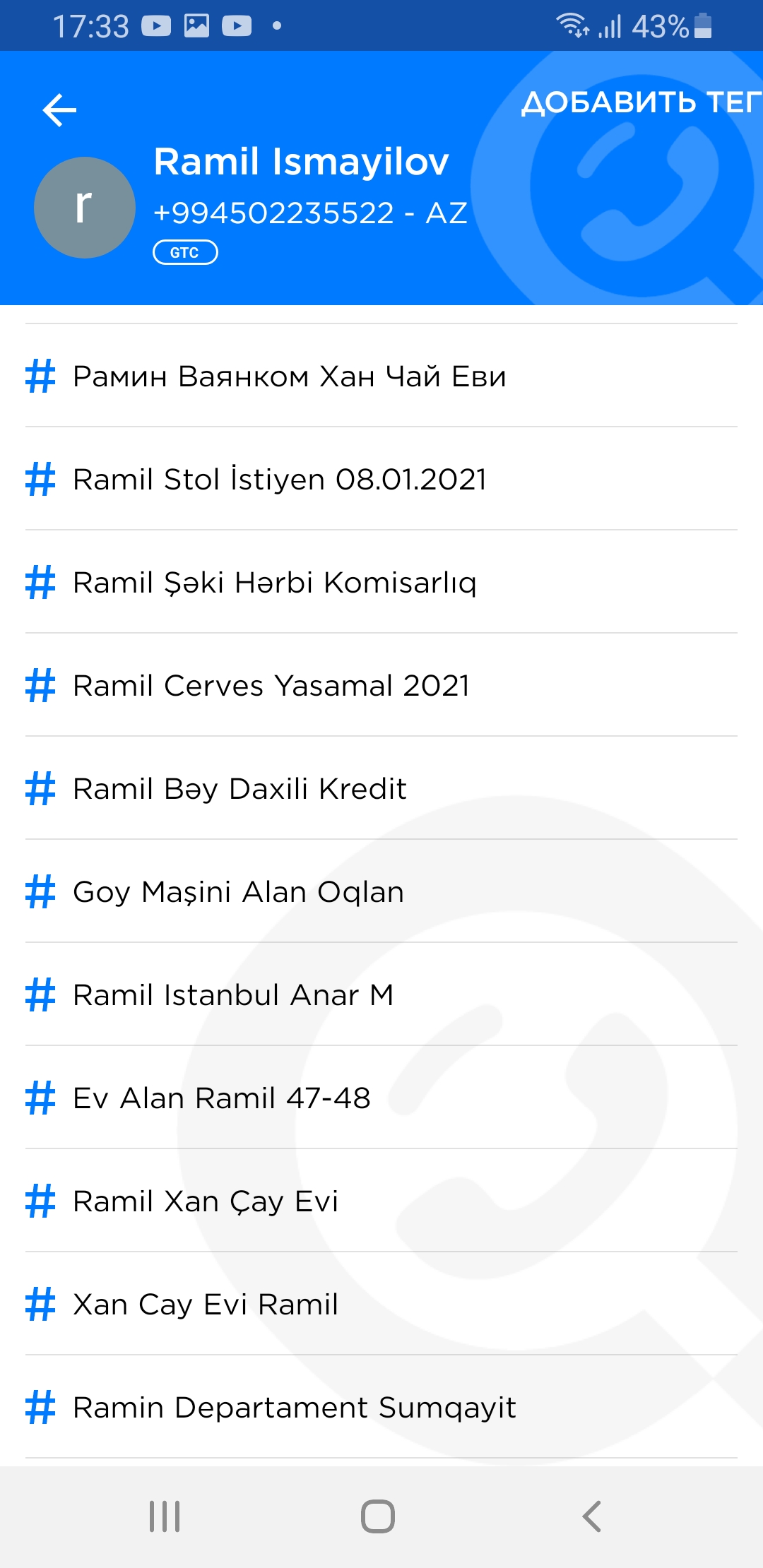Open tag Ramil Bəy Daxili Kredit
The height and width of the screenshot is (1568, 763).
381,788
